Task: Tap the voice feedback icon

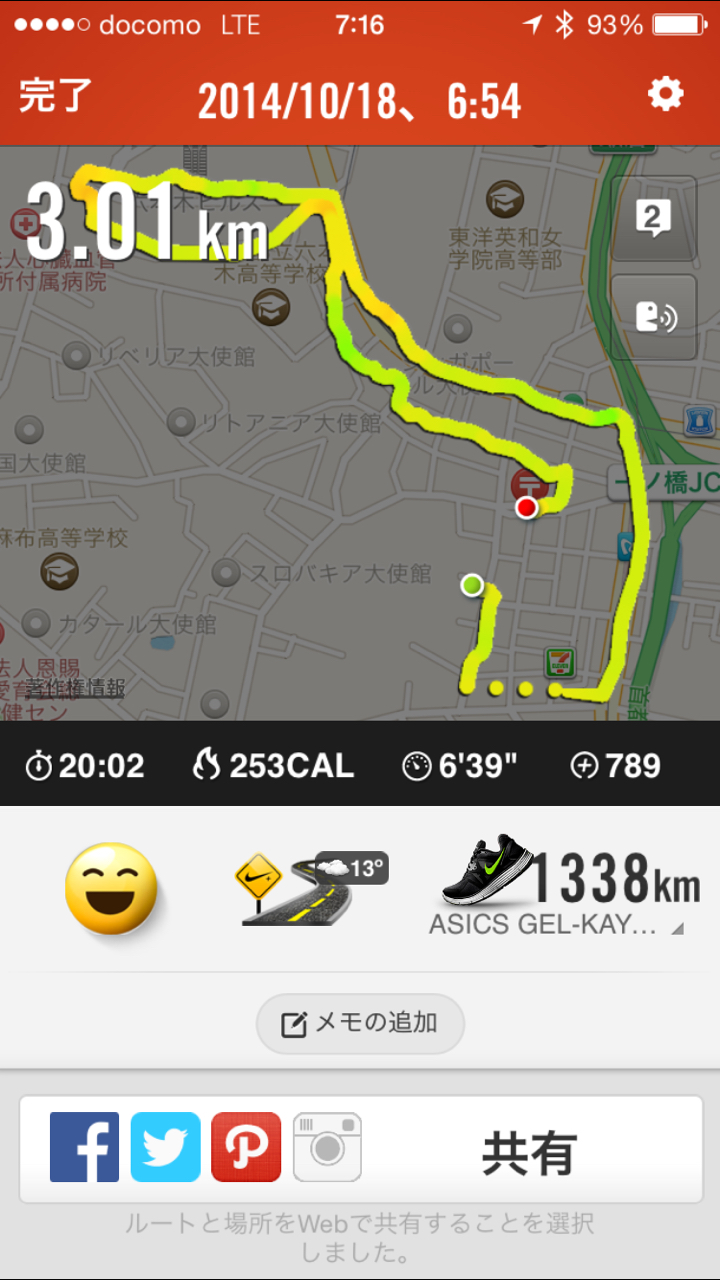Action: tap(653, 317)
